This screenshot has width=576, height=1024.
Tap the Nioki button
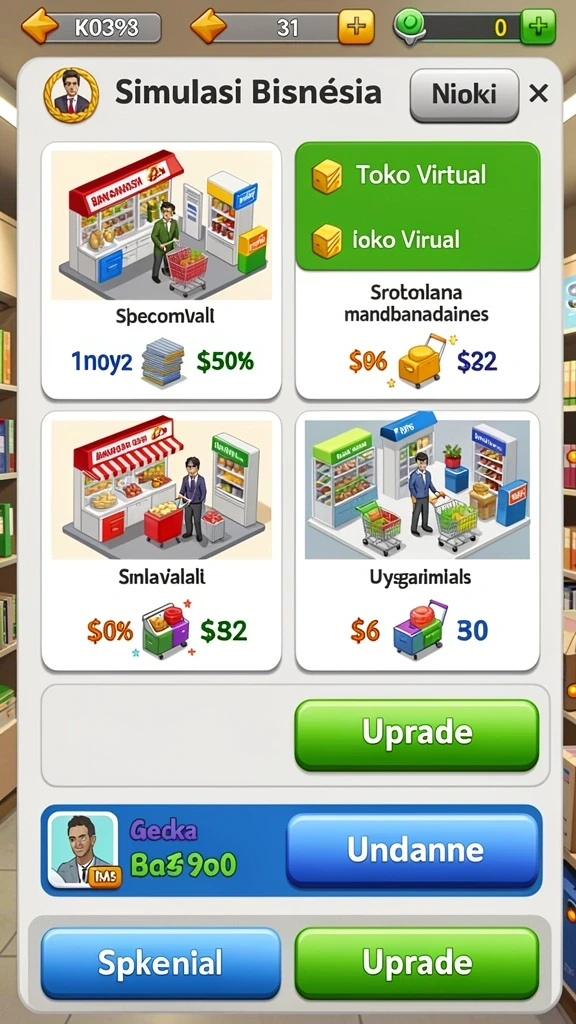464,95
